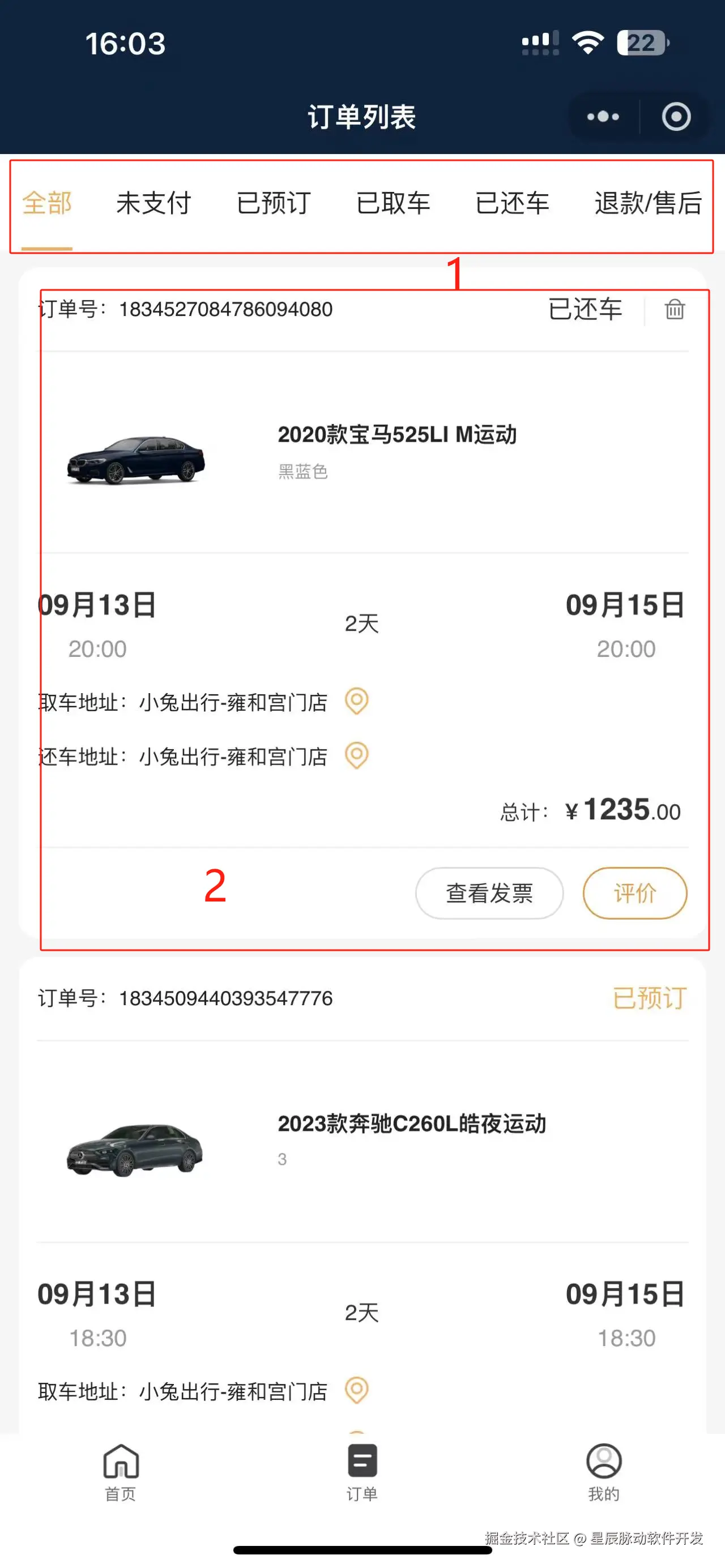Go to the 首页 home tab
The width and height of the screenshot is (725, 1568).
click(x=121, y=1472)
